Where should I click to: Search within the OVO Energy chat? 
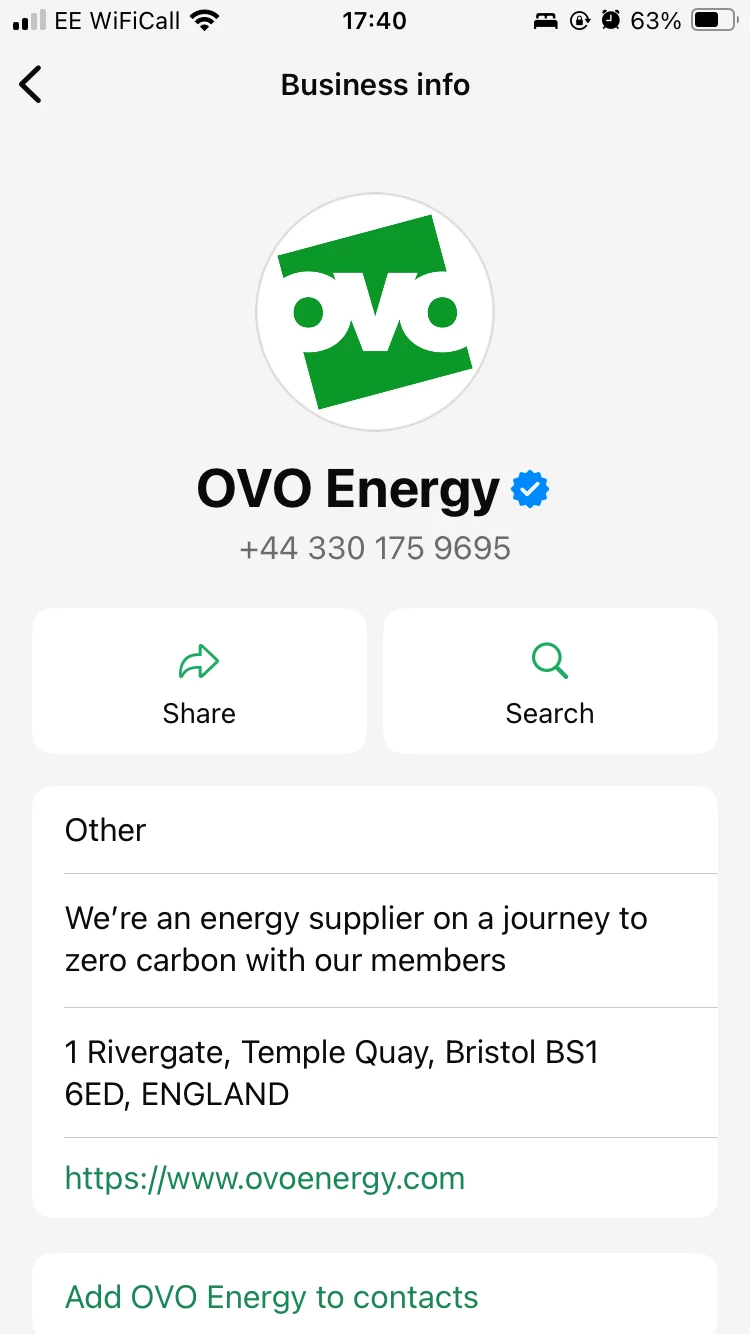point(550,681)
